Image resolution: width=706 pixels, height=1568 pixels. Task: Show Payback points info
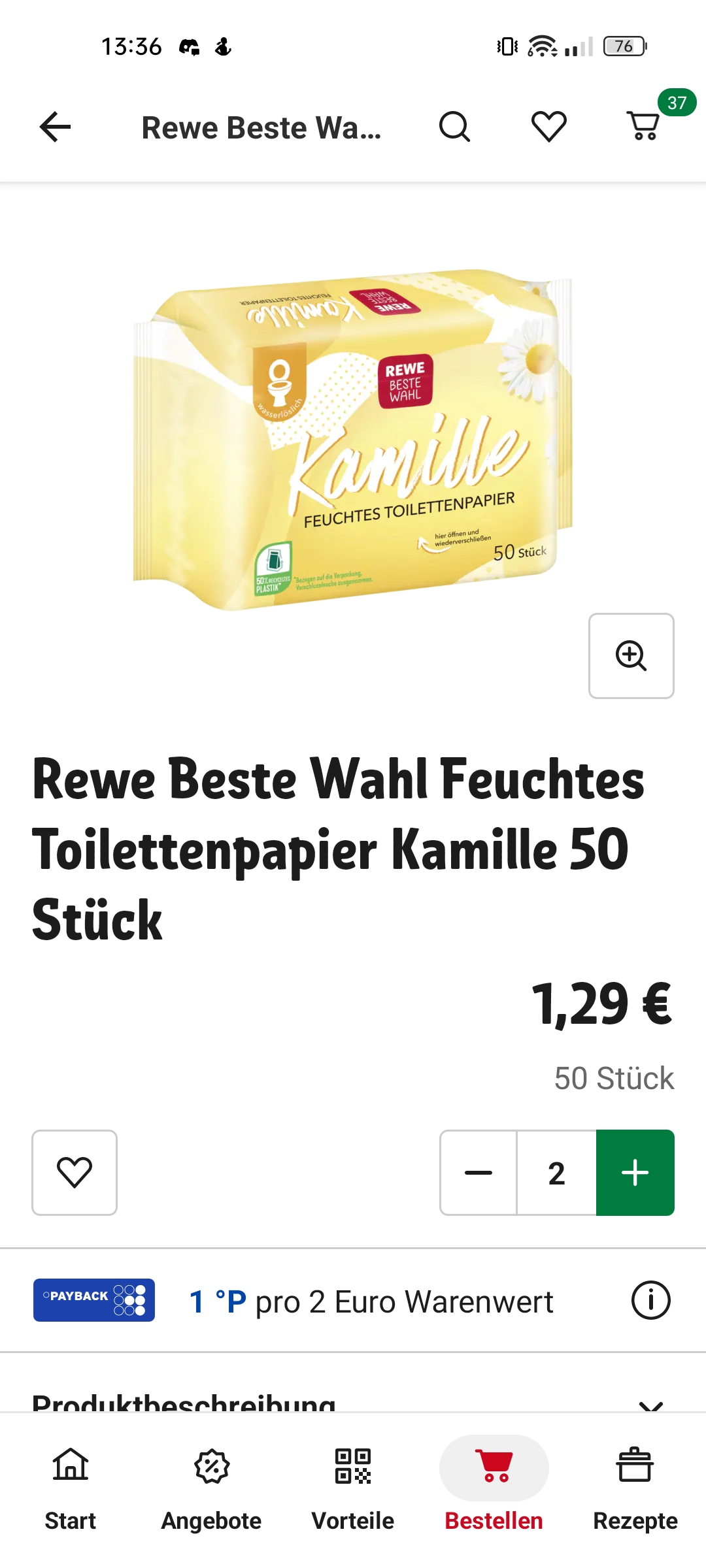click(x=650, y=1301)
